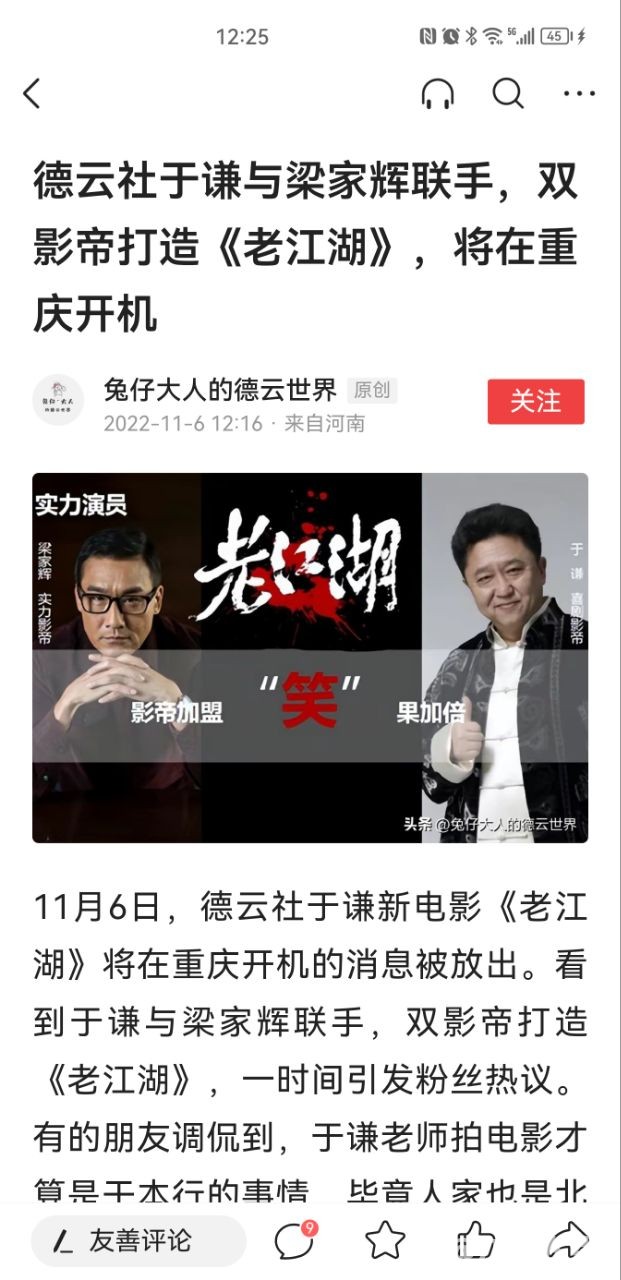The image size is (621, 1280).
Task: View the 老江湖 article image
Action: 310,657
